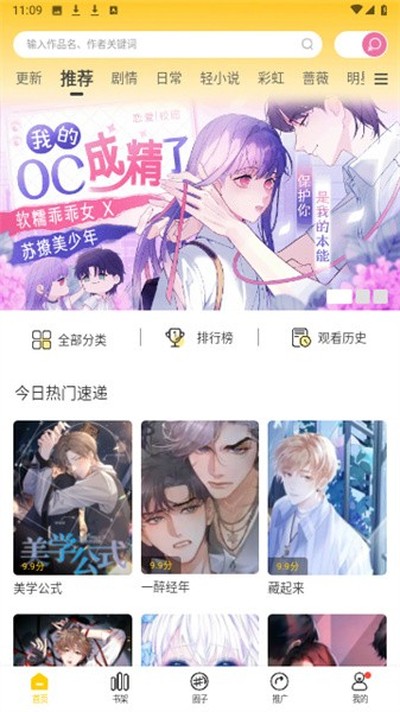Go to the 我的 profile tab
Screen dimensions: 400x712
coord(360,687)
